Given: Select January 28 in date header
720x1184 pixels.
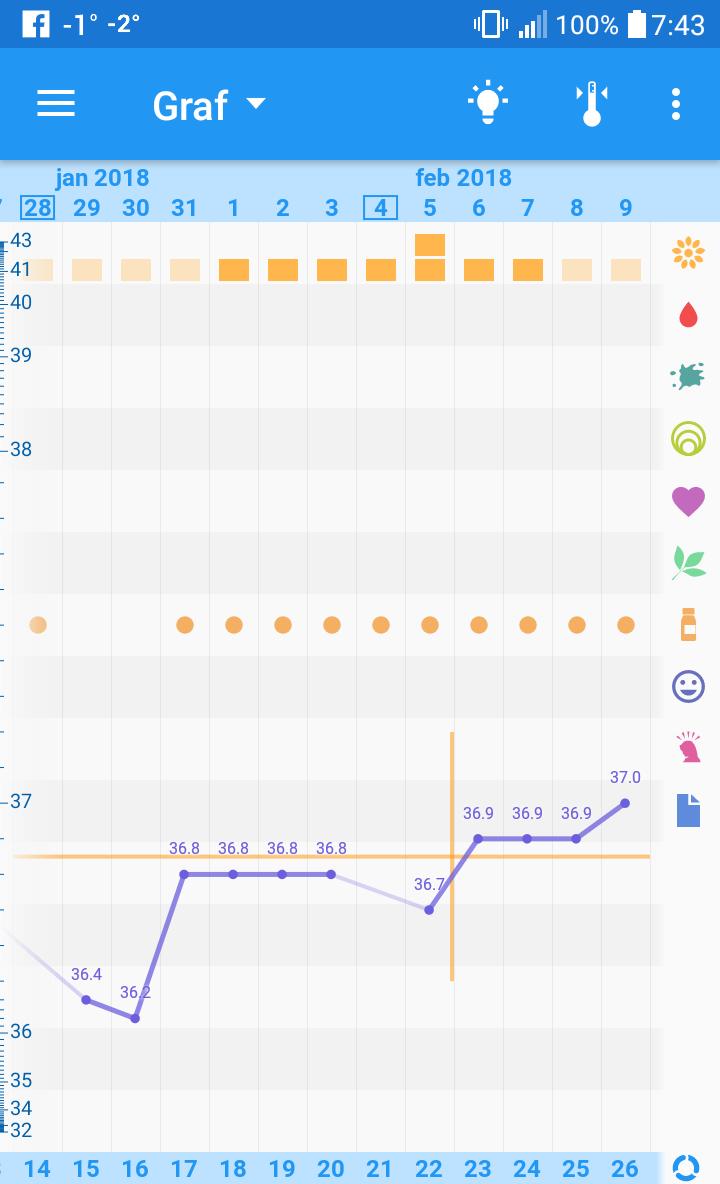Looking at the screenshot, I should pos(38,207).
